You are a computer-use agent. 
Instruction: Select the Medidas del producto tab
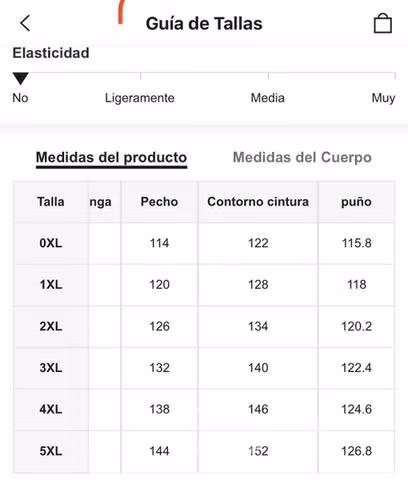click(x=111, y=158)
